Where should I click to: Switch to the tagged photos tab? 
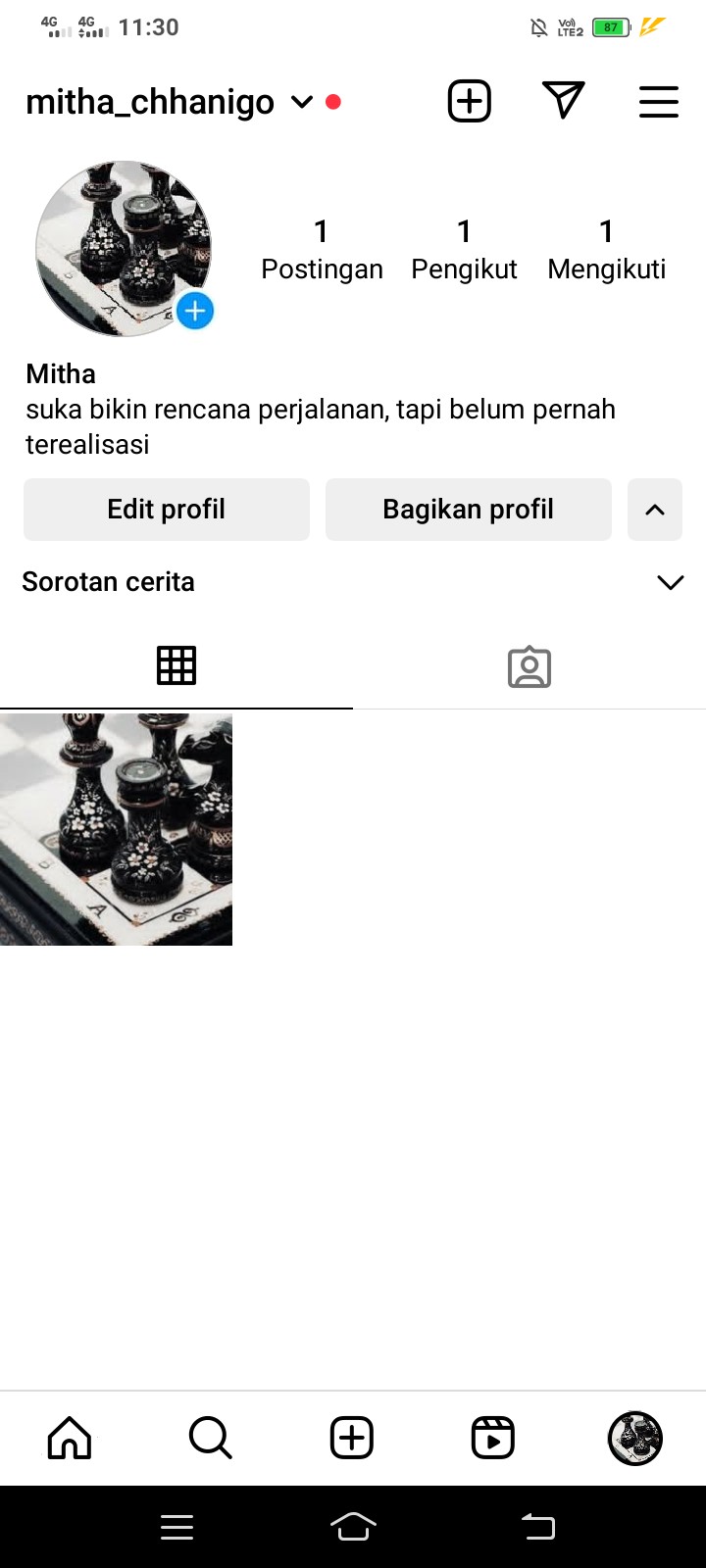click(x=529, y=666)
